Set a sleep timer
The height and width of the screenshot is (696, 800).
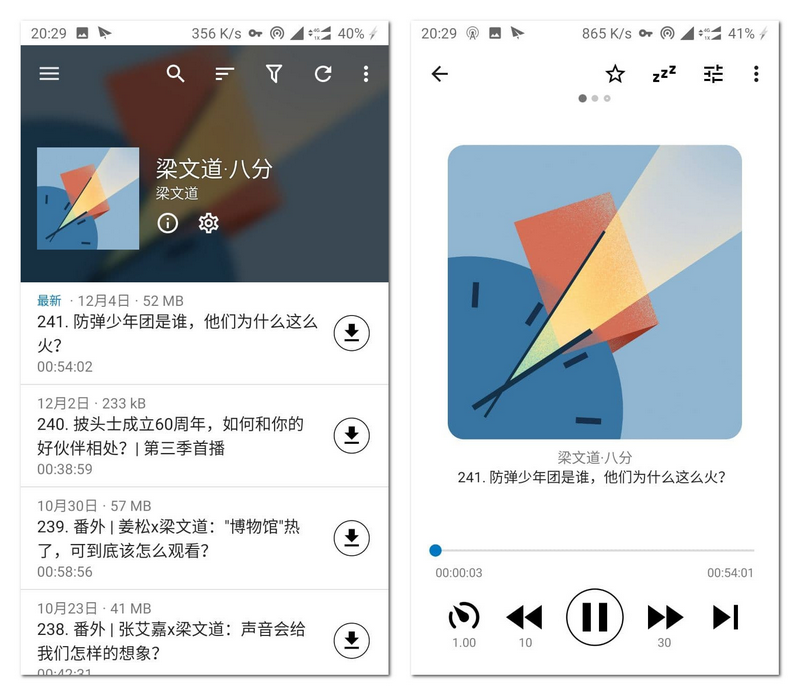click(x=664, y=74)
